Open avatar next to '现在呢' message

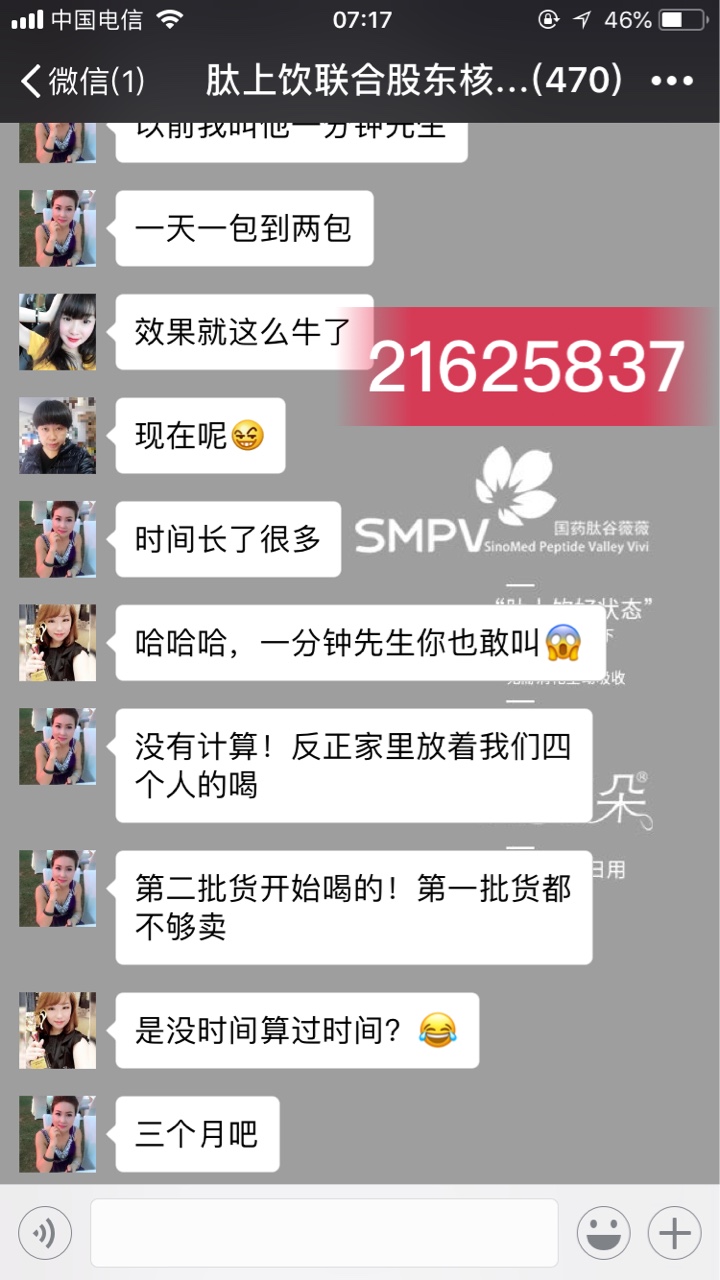57,436
